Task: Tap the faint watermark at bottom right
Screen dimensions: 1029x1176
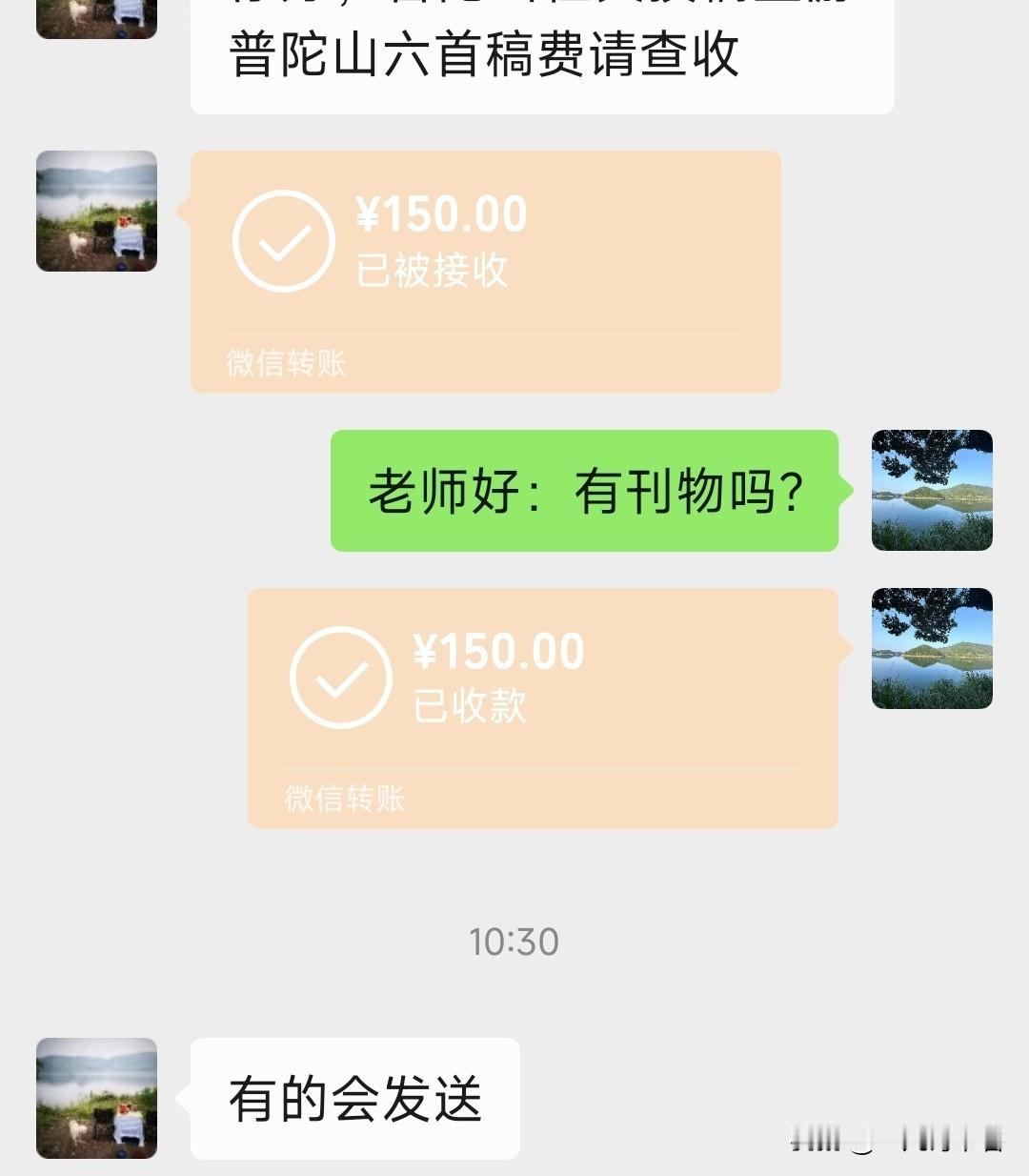Action: click(896, 1137)
